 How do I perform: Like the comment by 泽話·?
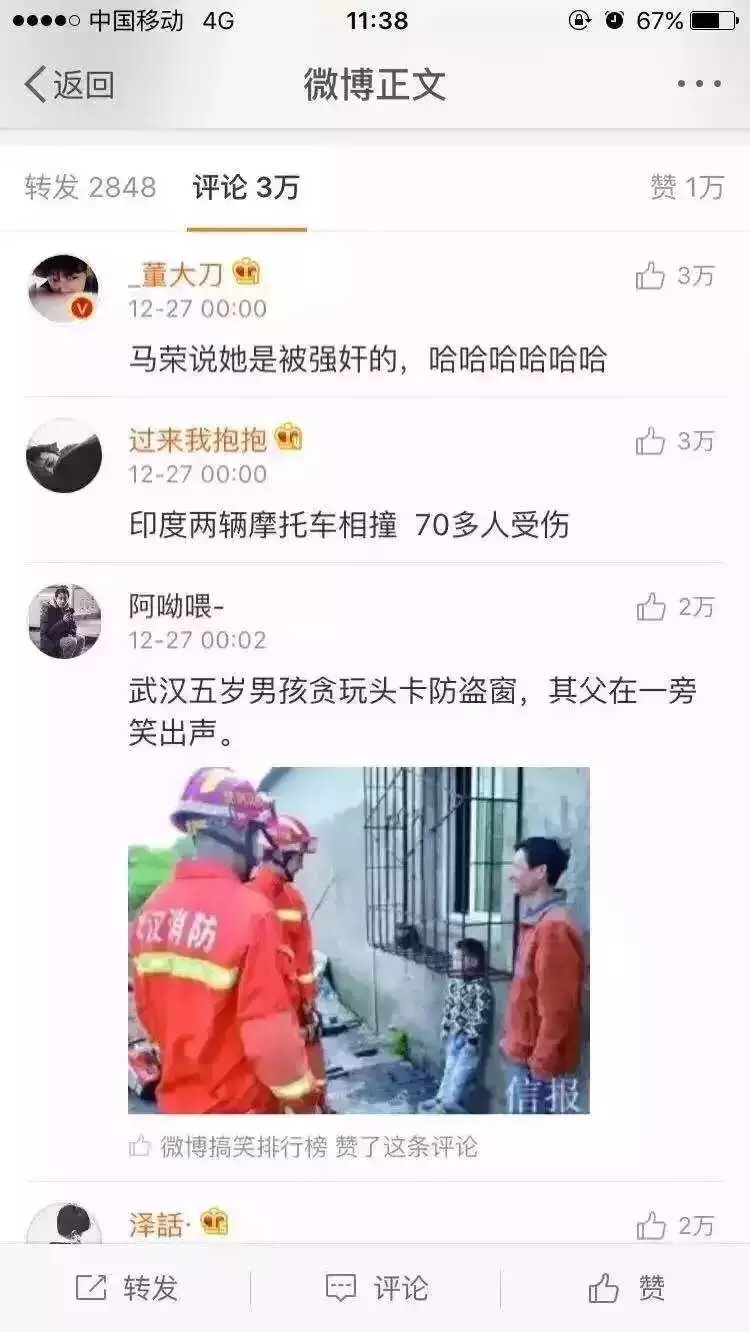(x=675, y=1225)
